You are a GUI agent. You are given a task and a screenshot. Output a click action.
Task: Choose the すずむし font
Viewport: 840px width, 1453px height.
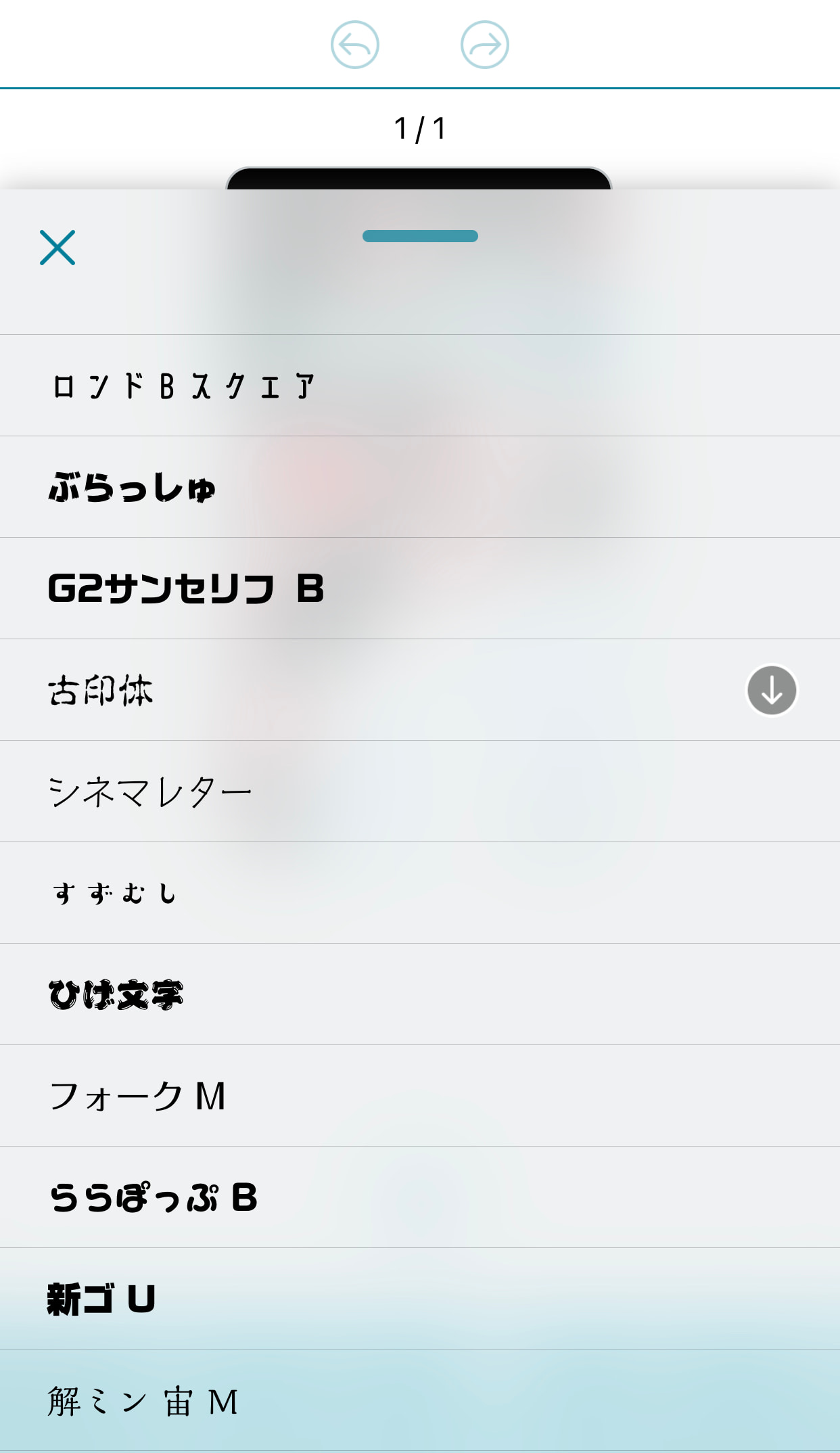click(115, 894)
